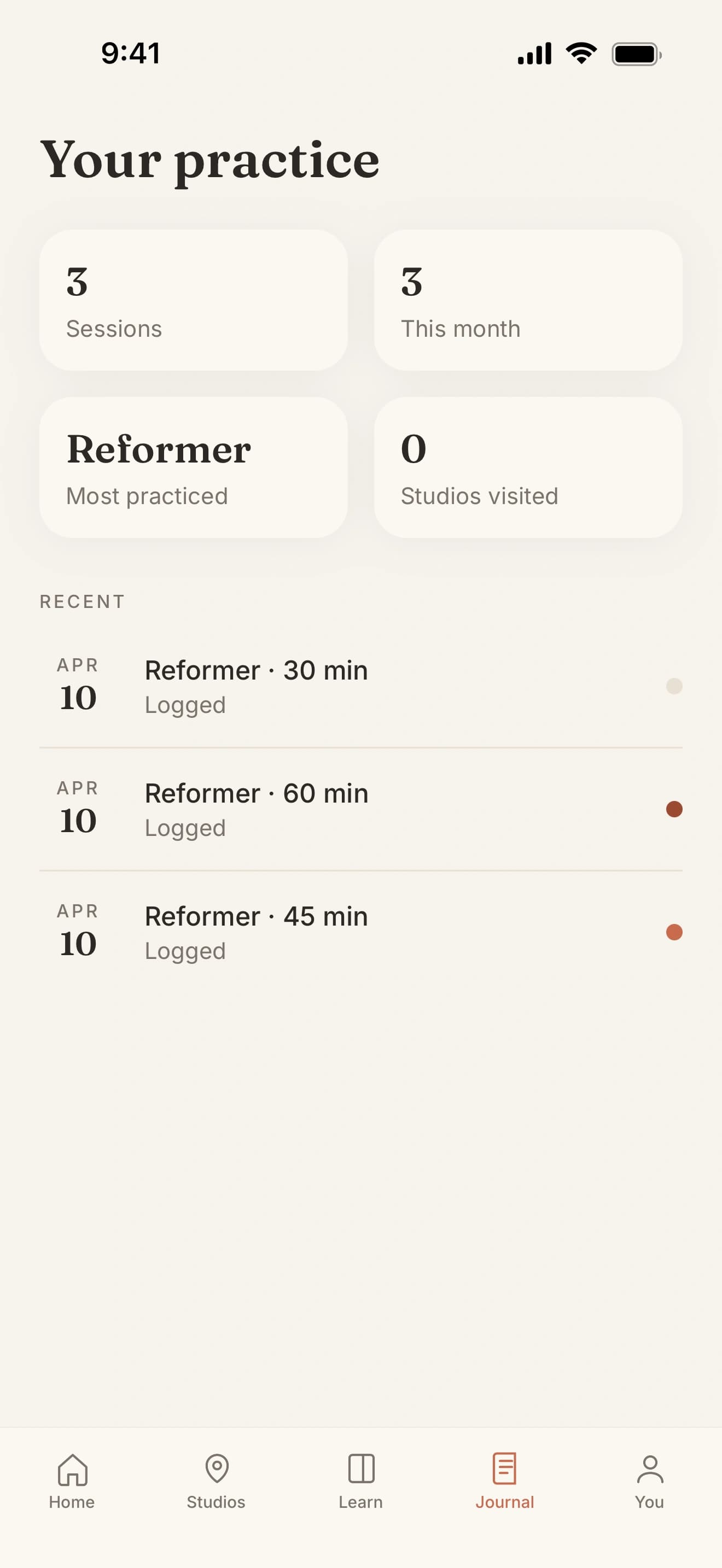
Task: Tap the dot next to Reformer 30 min
Action: click(673, 686)
